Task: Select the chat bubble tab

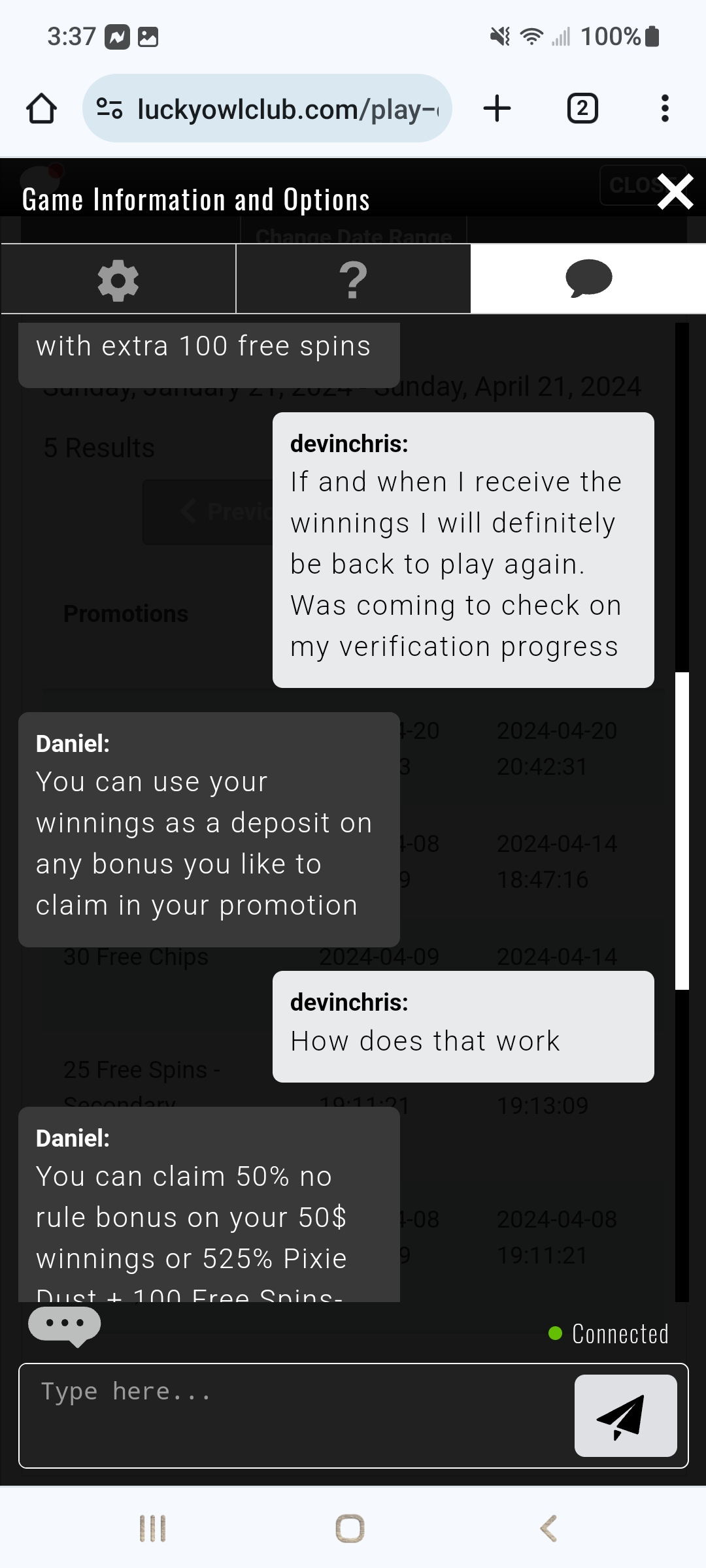Action: 588,279
